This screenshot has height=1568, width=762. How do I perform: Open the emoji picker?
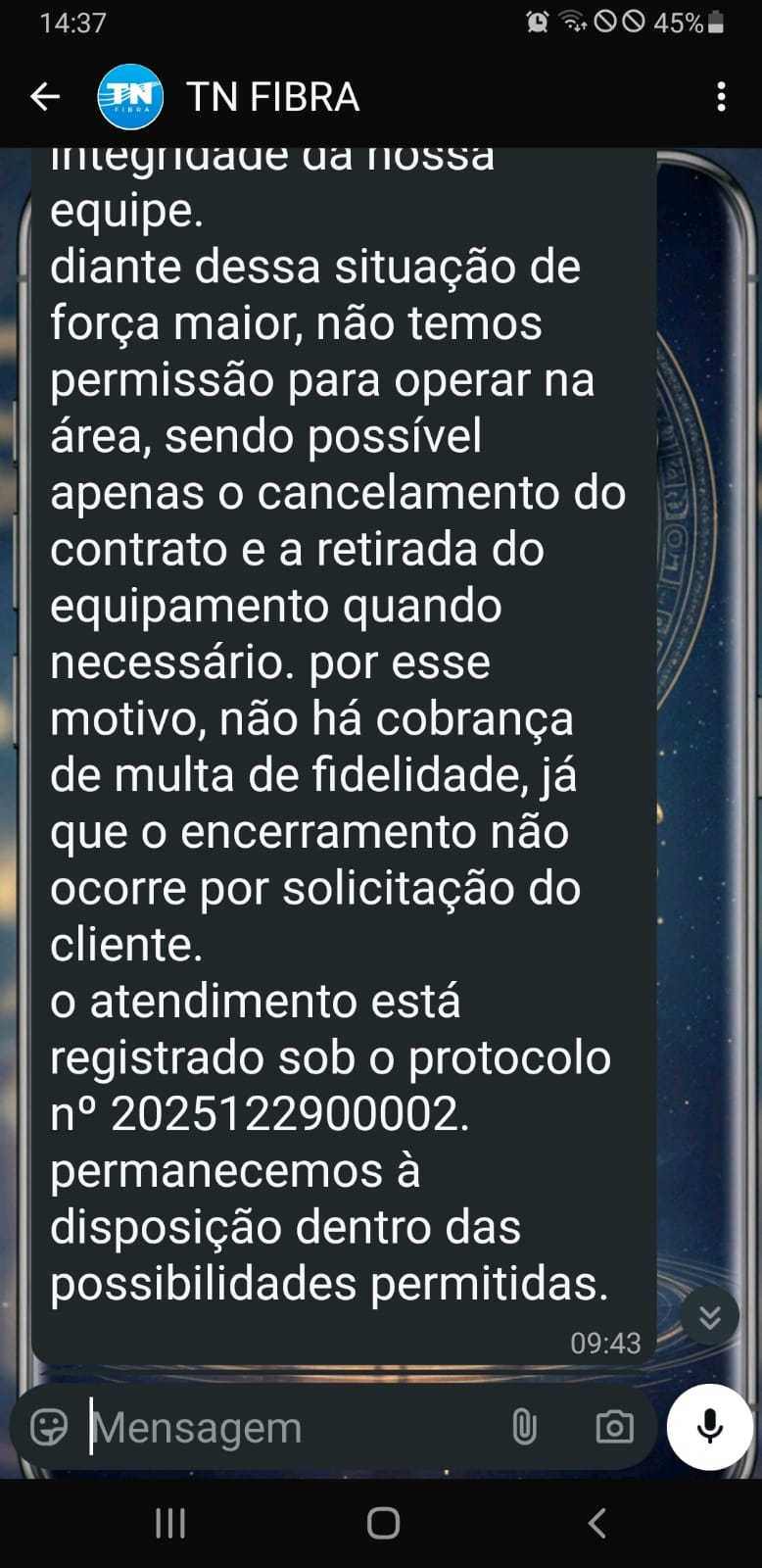point(49,1427)
